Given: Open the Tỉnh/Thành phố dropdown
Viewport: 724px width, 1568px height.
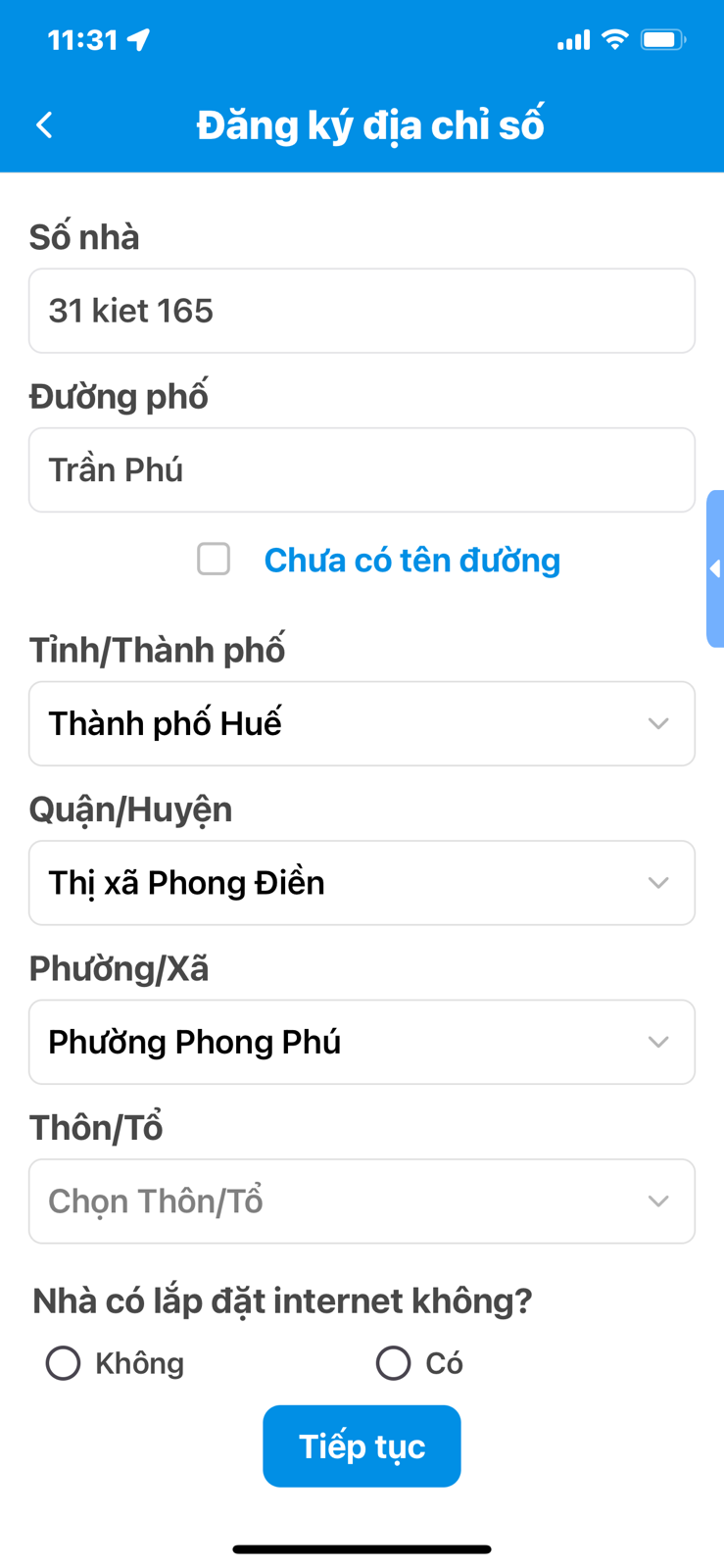Looking at the screenshot, I should tap(362, 723).
